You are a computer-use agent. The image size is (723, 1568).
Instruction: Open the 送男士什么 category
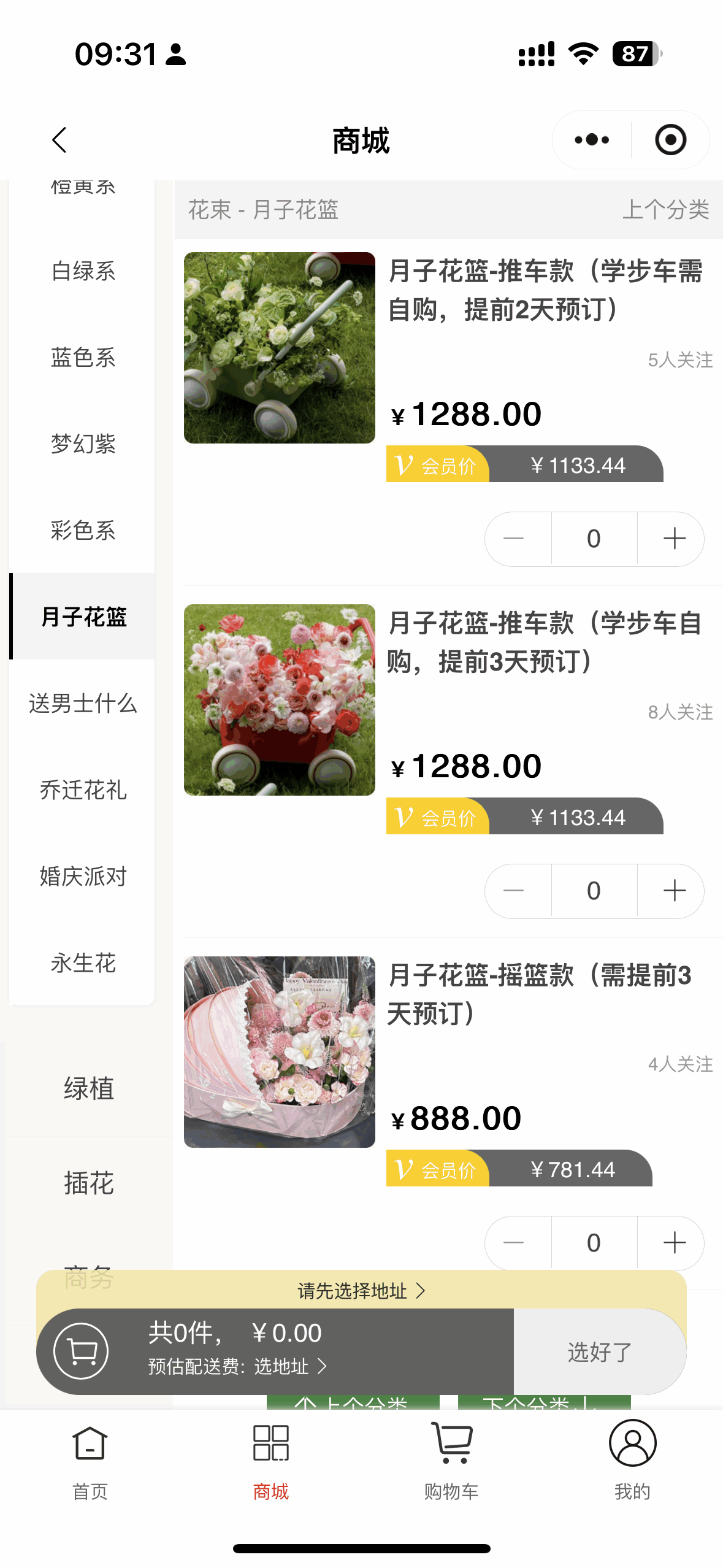pos(83,703)
